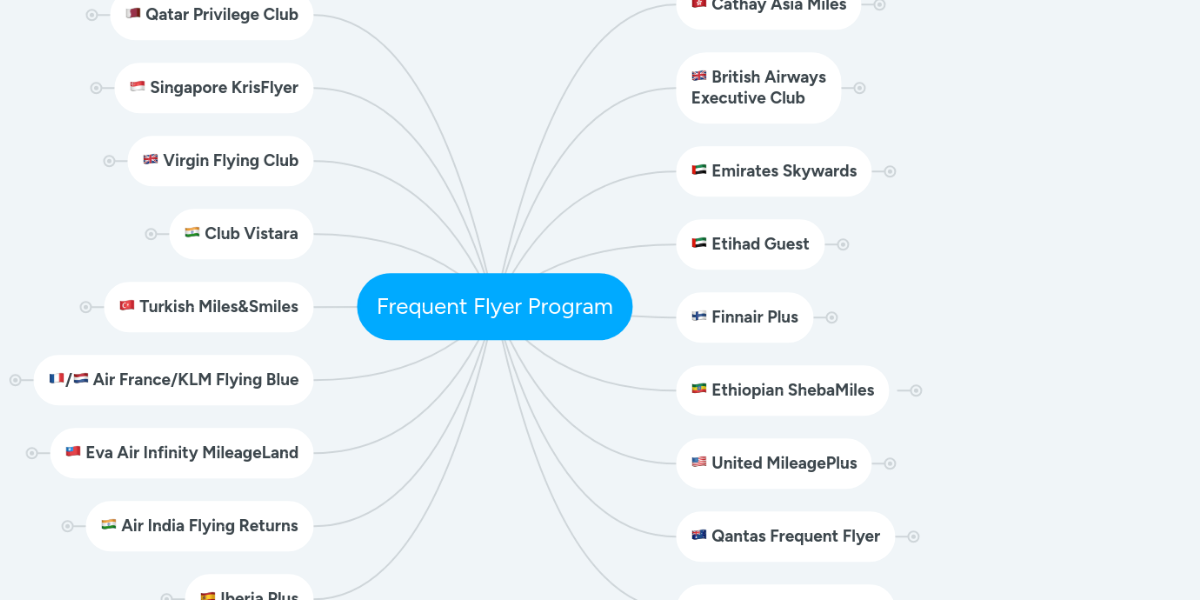This screenshot has width=1200, height=600.
Task: Select the Frequent Flyer Program central node
Action: pyautogui.click(x=494, y=307)
